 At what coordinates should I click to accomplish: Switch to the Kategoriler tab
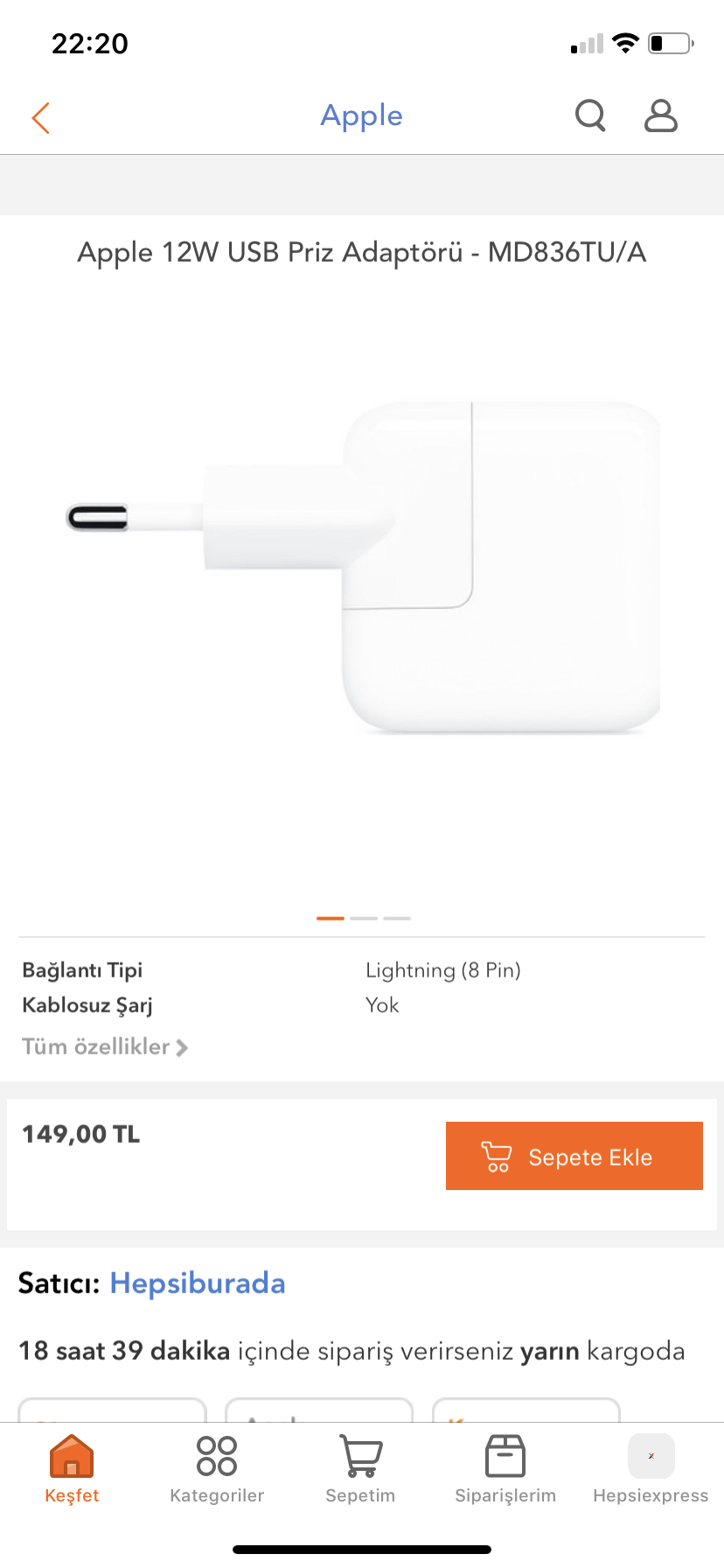point(217,1470)
